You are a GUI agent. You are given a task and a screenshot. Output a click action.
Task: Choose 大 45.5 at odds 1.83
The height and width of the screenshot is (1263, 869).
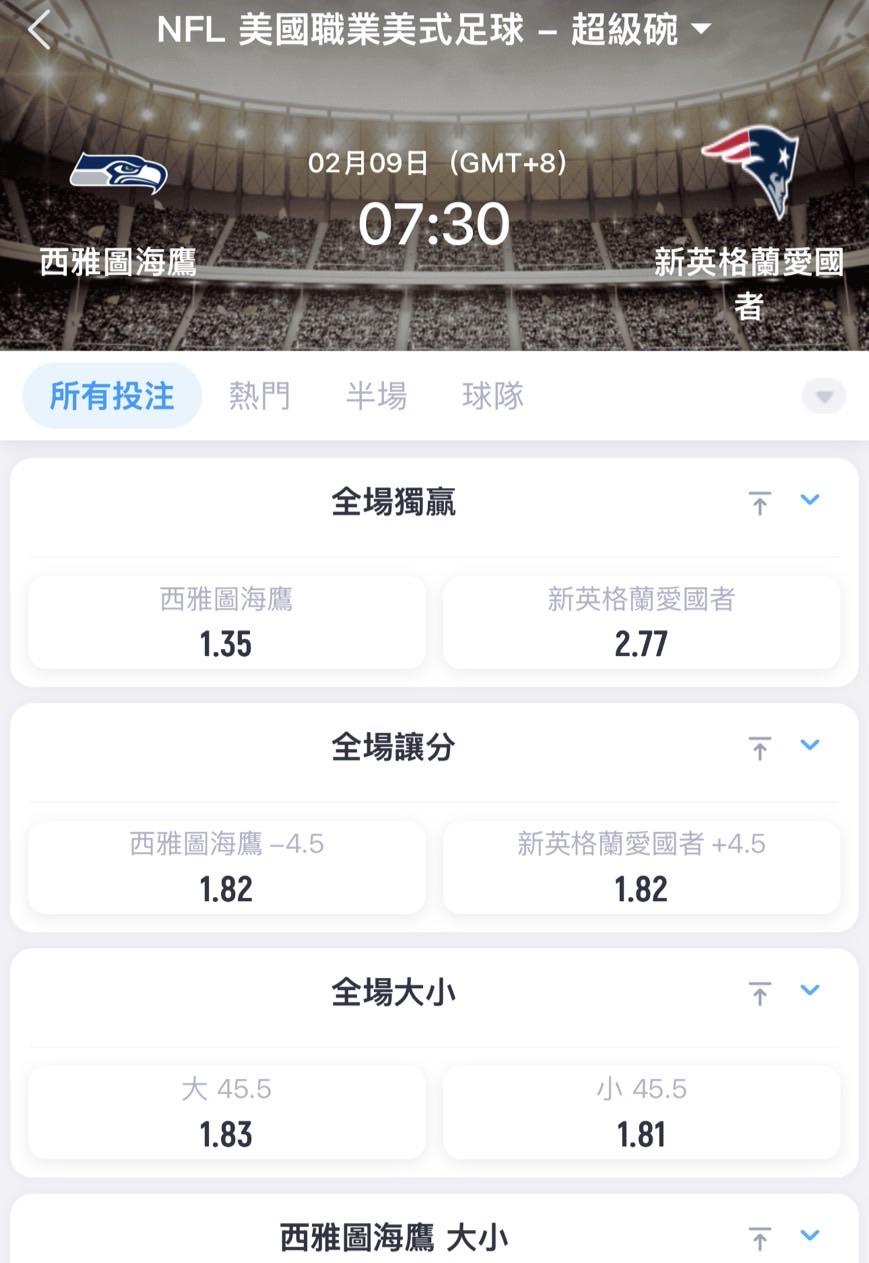point(227,1112)
